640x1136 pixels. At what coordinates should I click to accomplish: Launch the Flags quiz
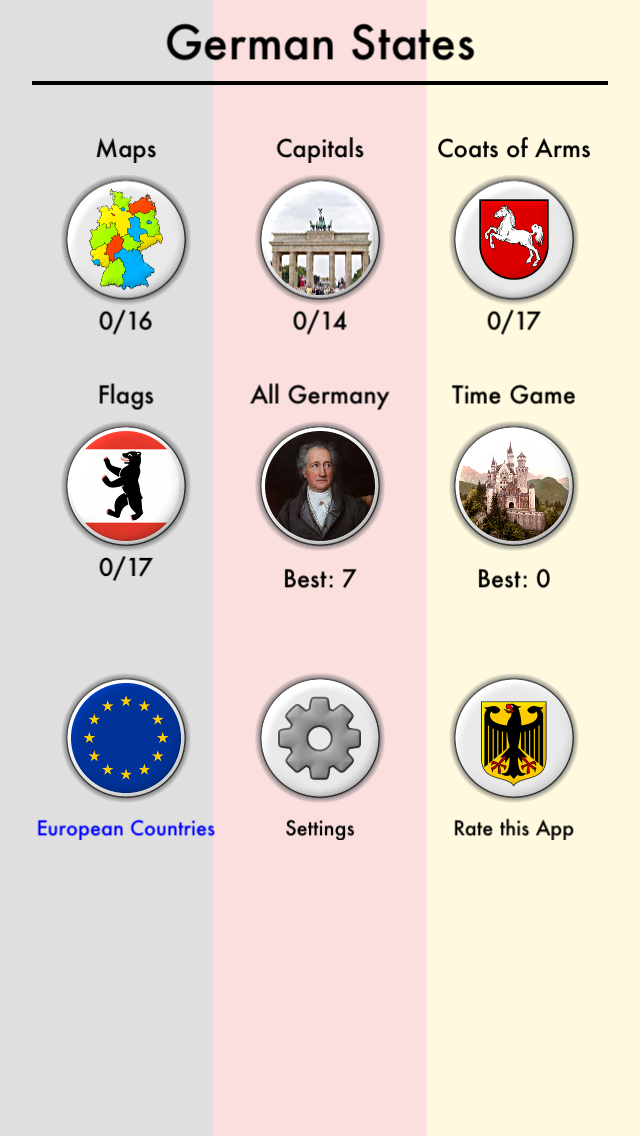point(126,485)
